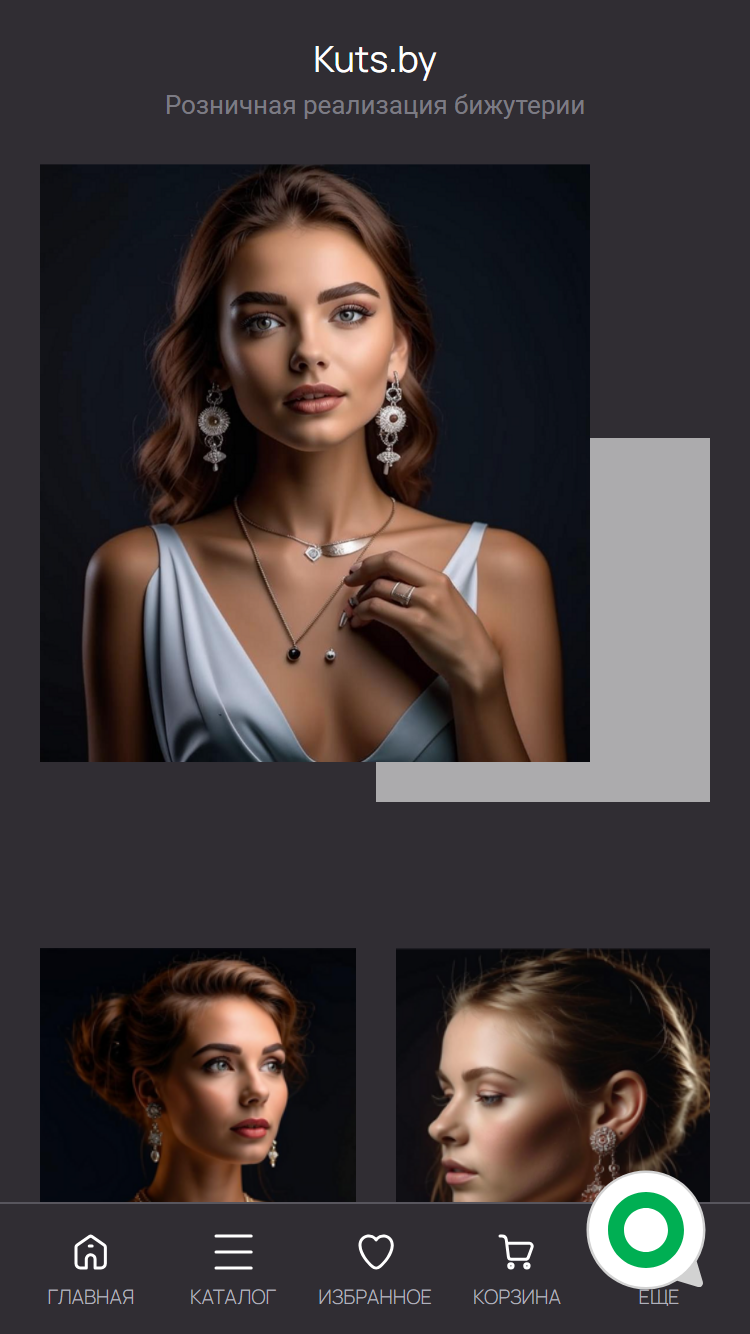
Task: Go to the Главная tab
Action: pyautogui.click(x=91, y=1270)
